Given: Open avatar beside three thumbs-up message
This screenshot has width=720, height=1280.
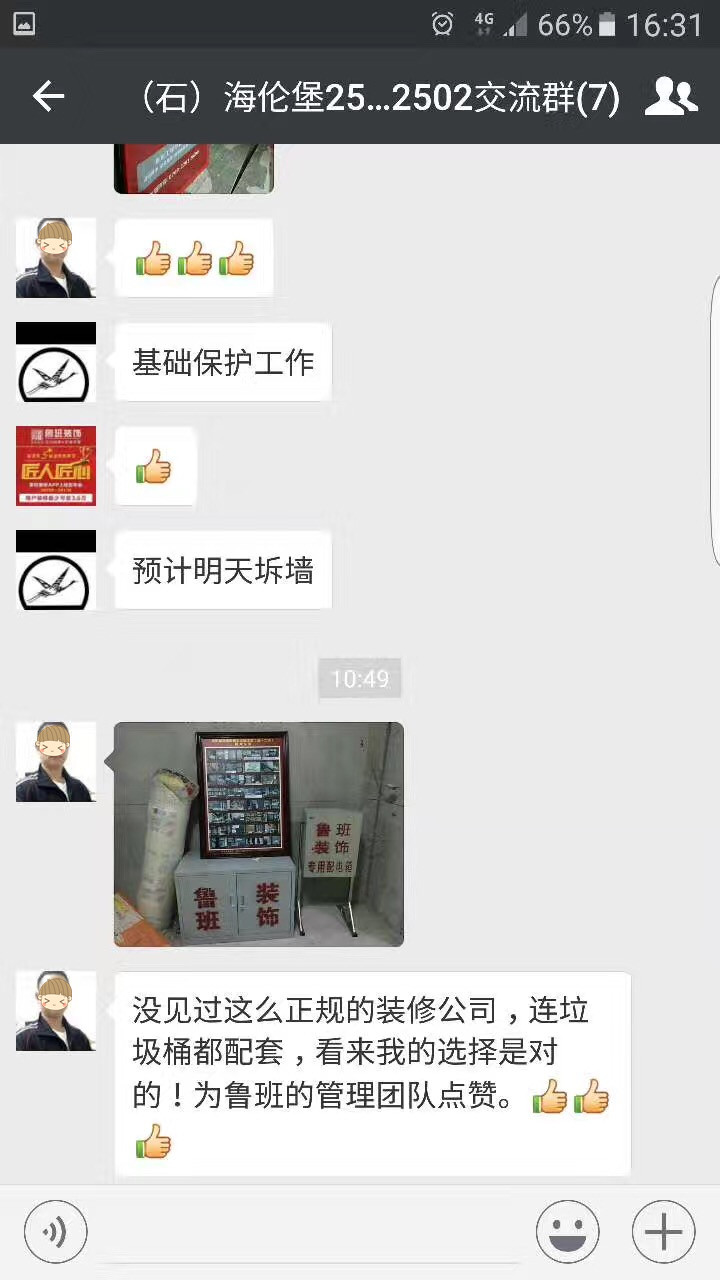Looking at the screenshot, I should [x=56, y=258].
